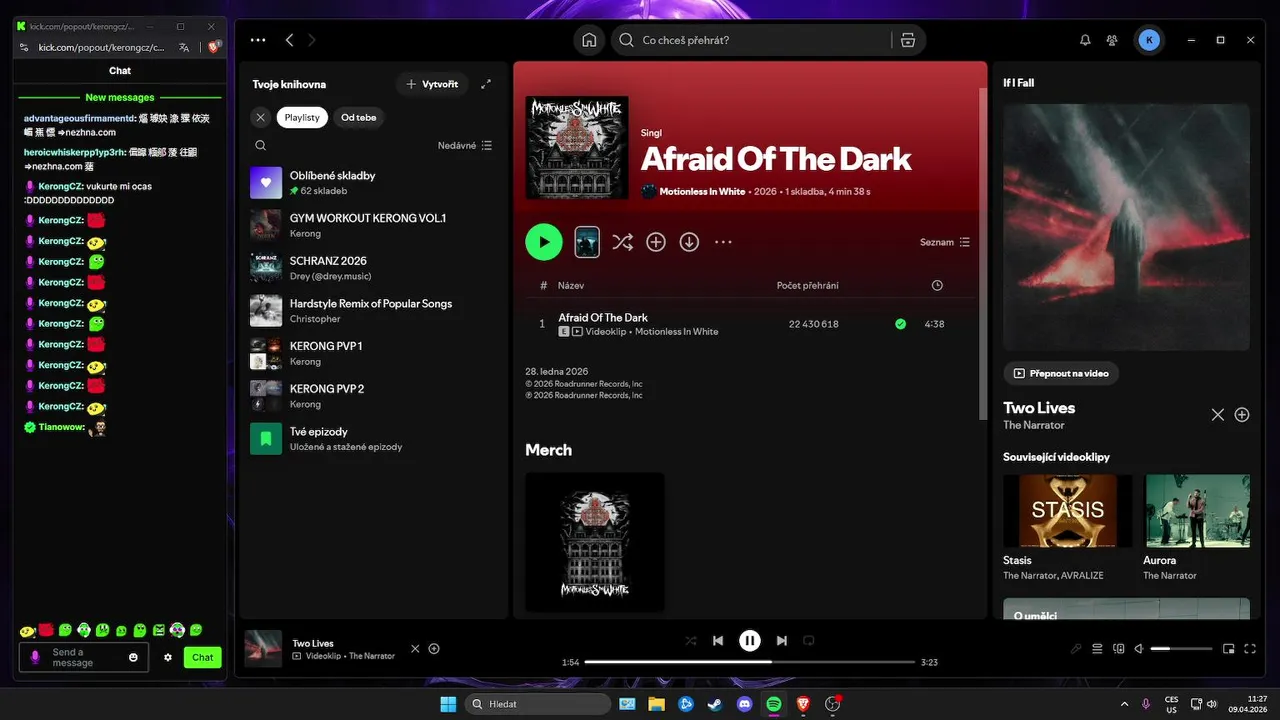This screenshot has width=1280, height=720.
Task: Open the SCHRANZ 2026 playlist
Action: (328, 261)
